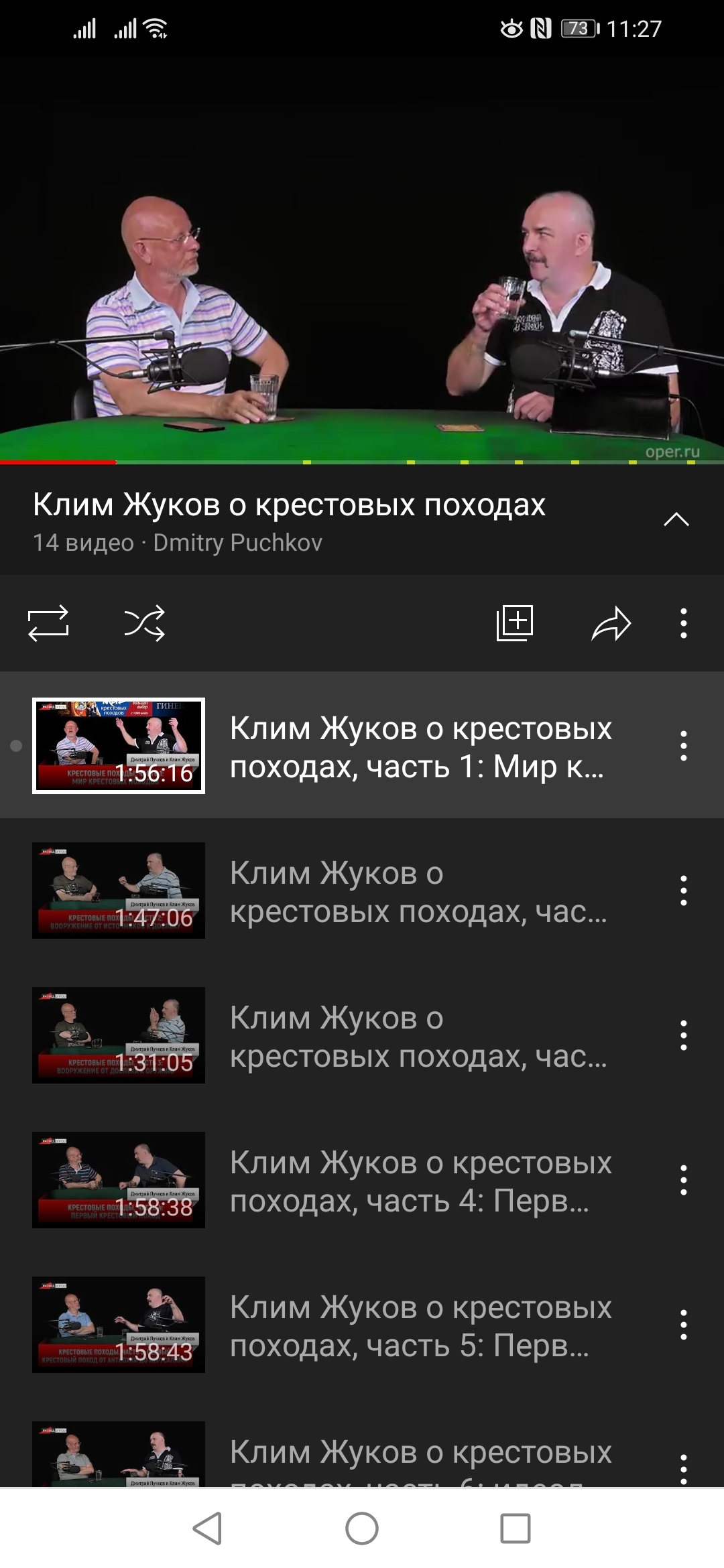
Task: Open the playlist overflow menu
Action: pyautogui.click(x=683, y=623)
